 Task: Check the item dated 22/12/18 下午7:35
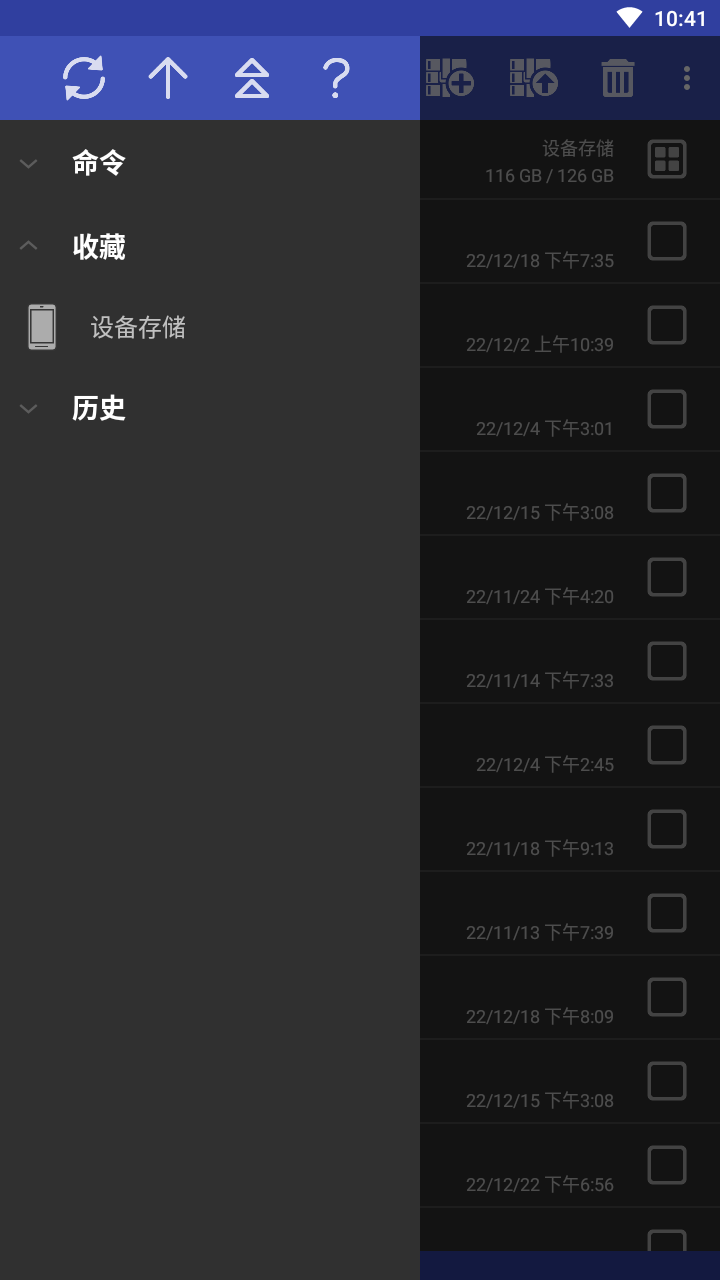[x=667, y=241]
